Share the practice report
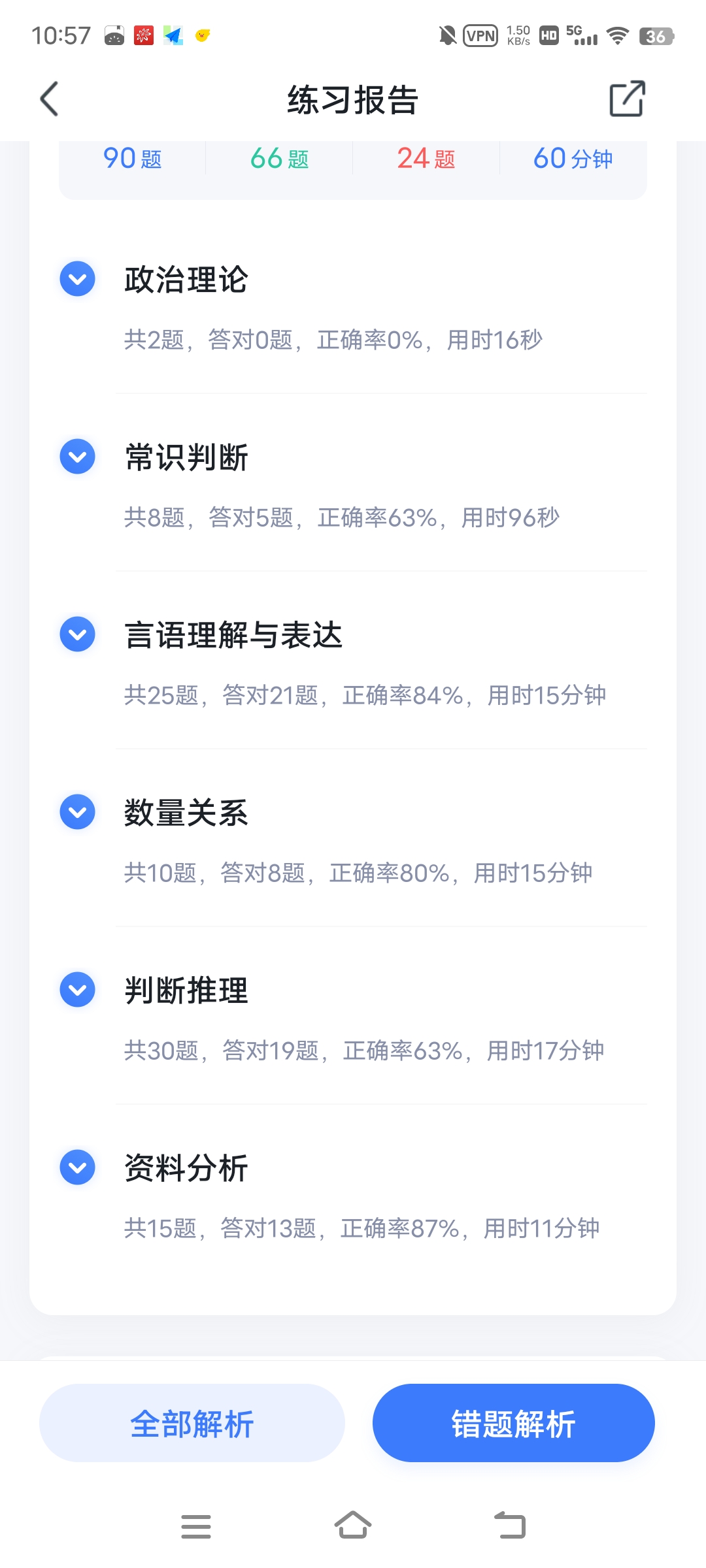706x1568 pixels. point(627,99)
